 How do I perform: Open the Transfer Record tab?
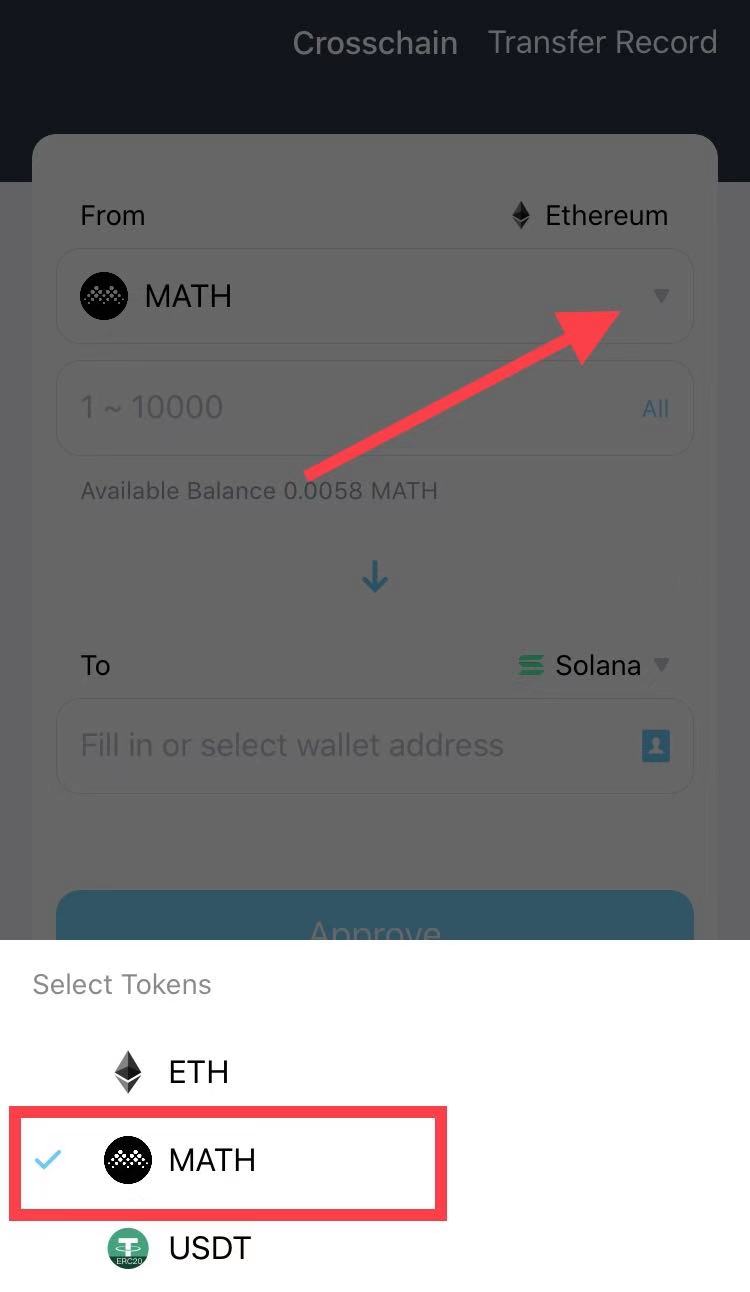click(602, 43)
